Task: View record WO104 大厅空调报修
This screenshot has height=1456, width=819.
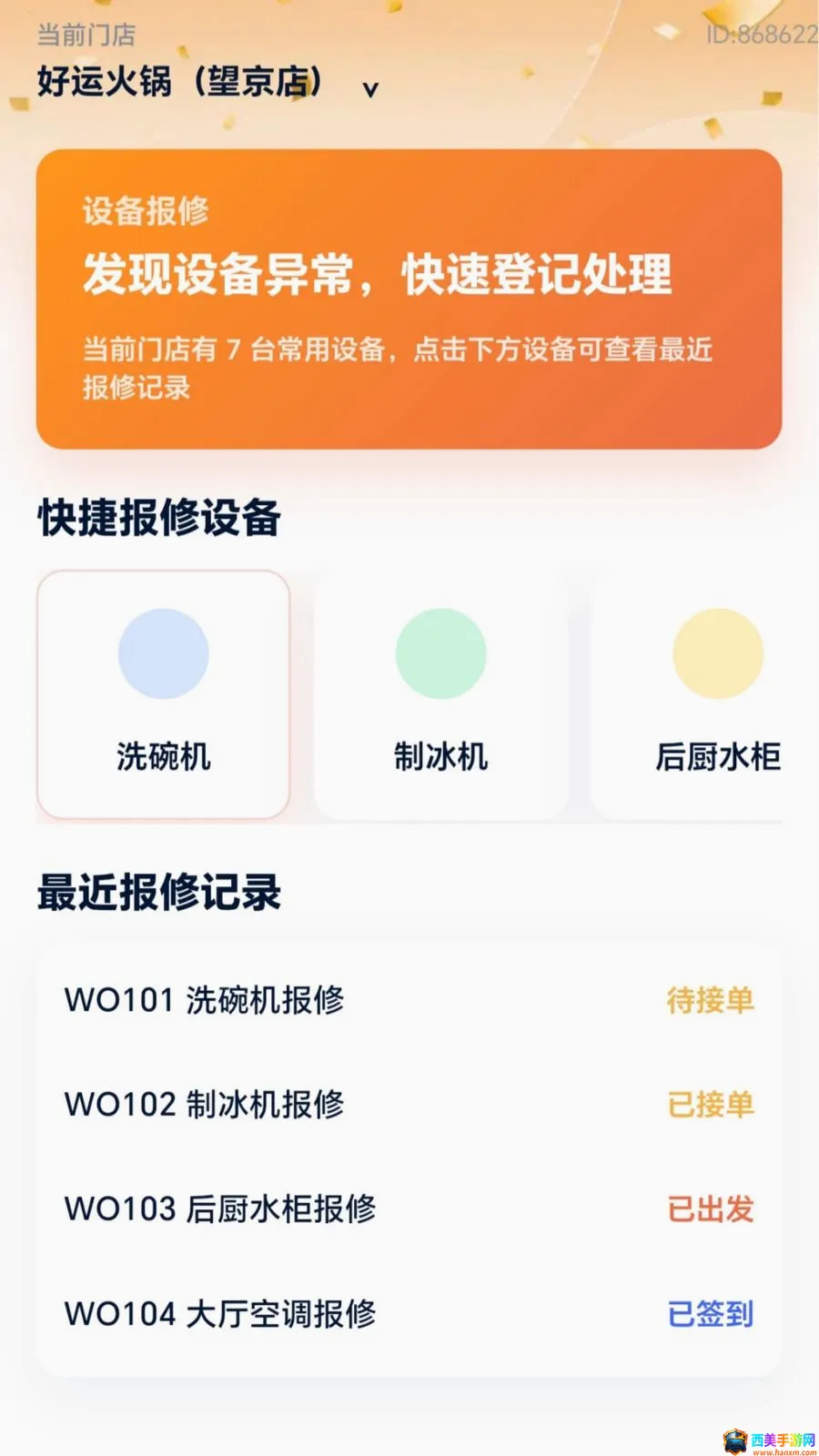Action: coord(409,1314)
